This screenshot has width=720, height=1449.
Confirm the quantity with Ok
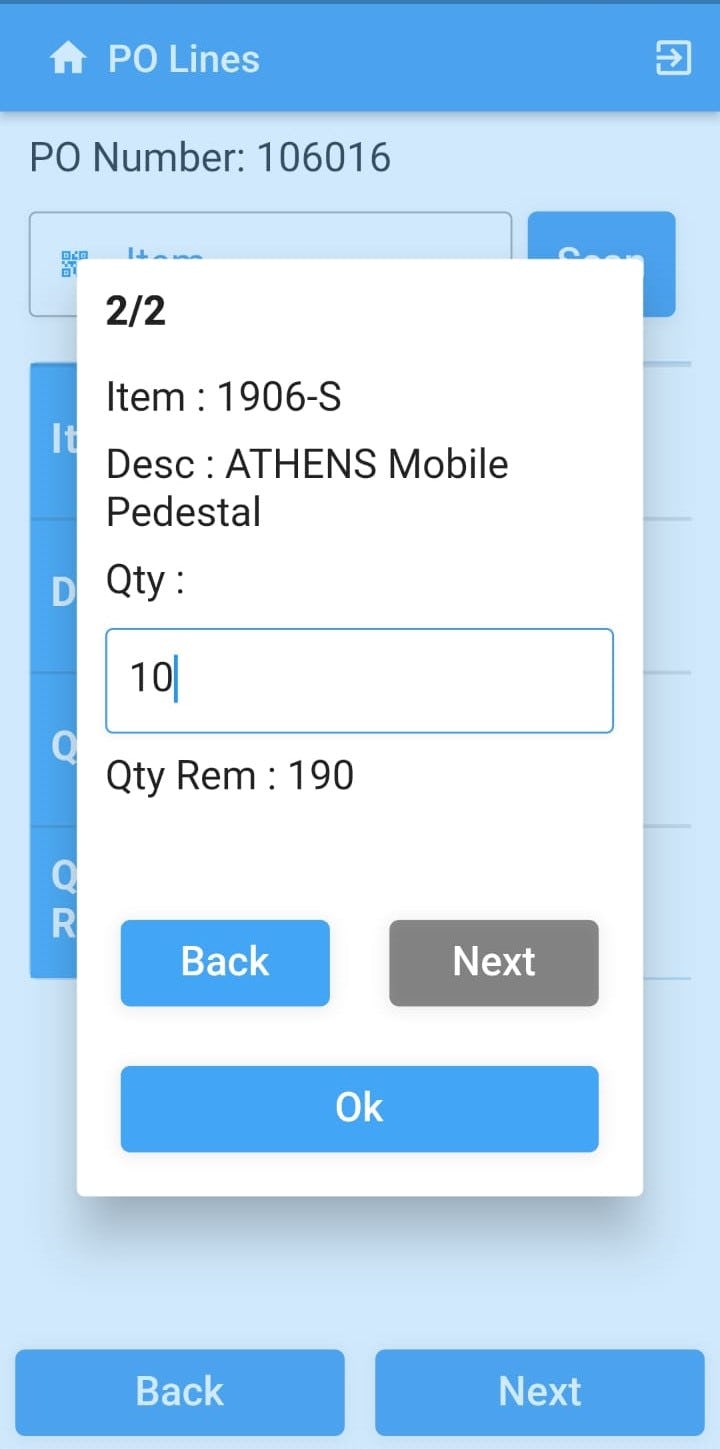(359, 1108)
